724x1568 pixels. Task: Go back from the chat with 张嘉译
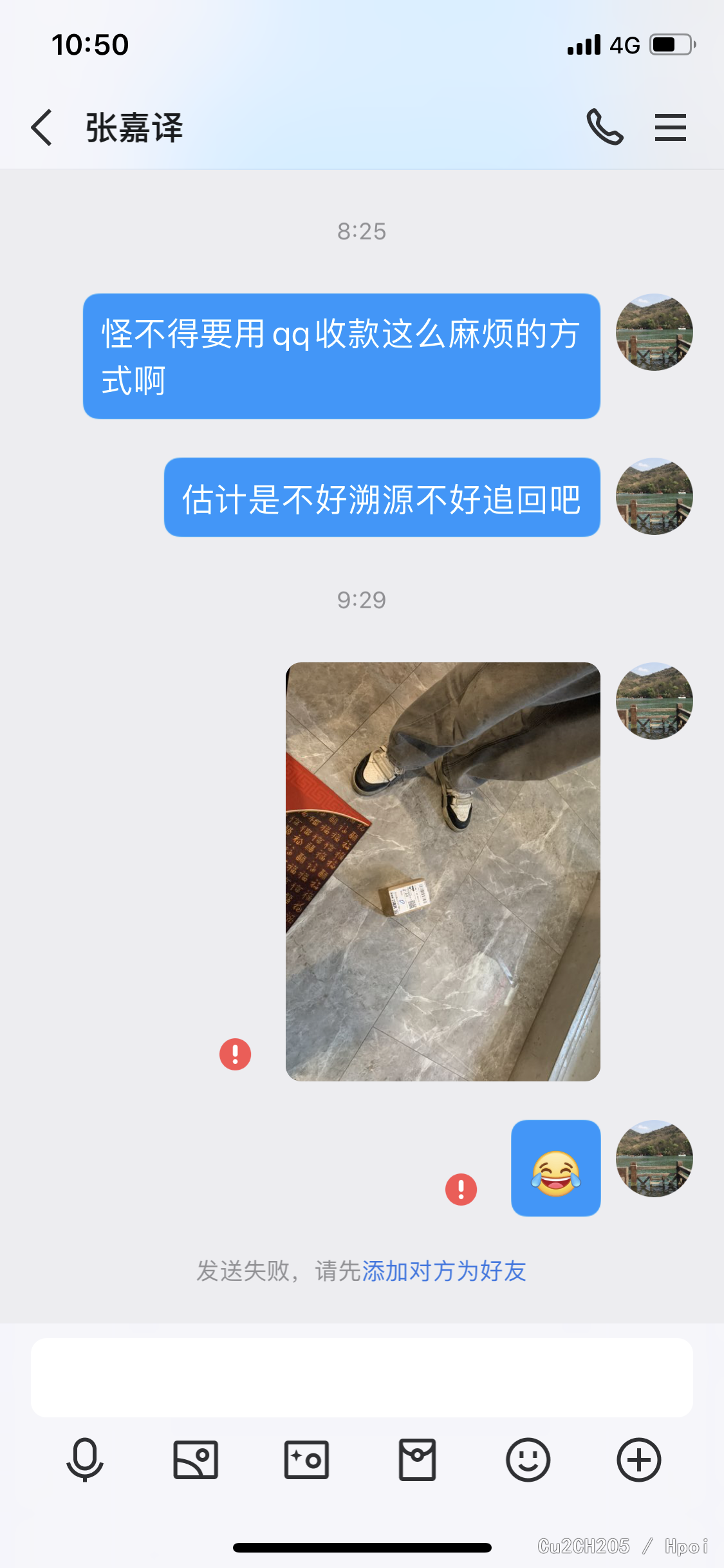(42, 127)
